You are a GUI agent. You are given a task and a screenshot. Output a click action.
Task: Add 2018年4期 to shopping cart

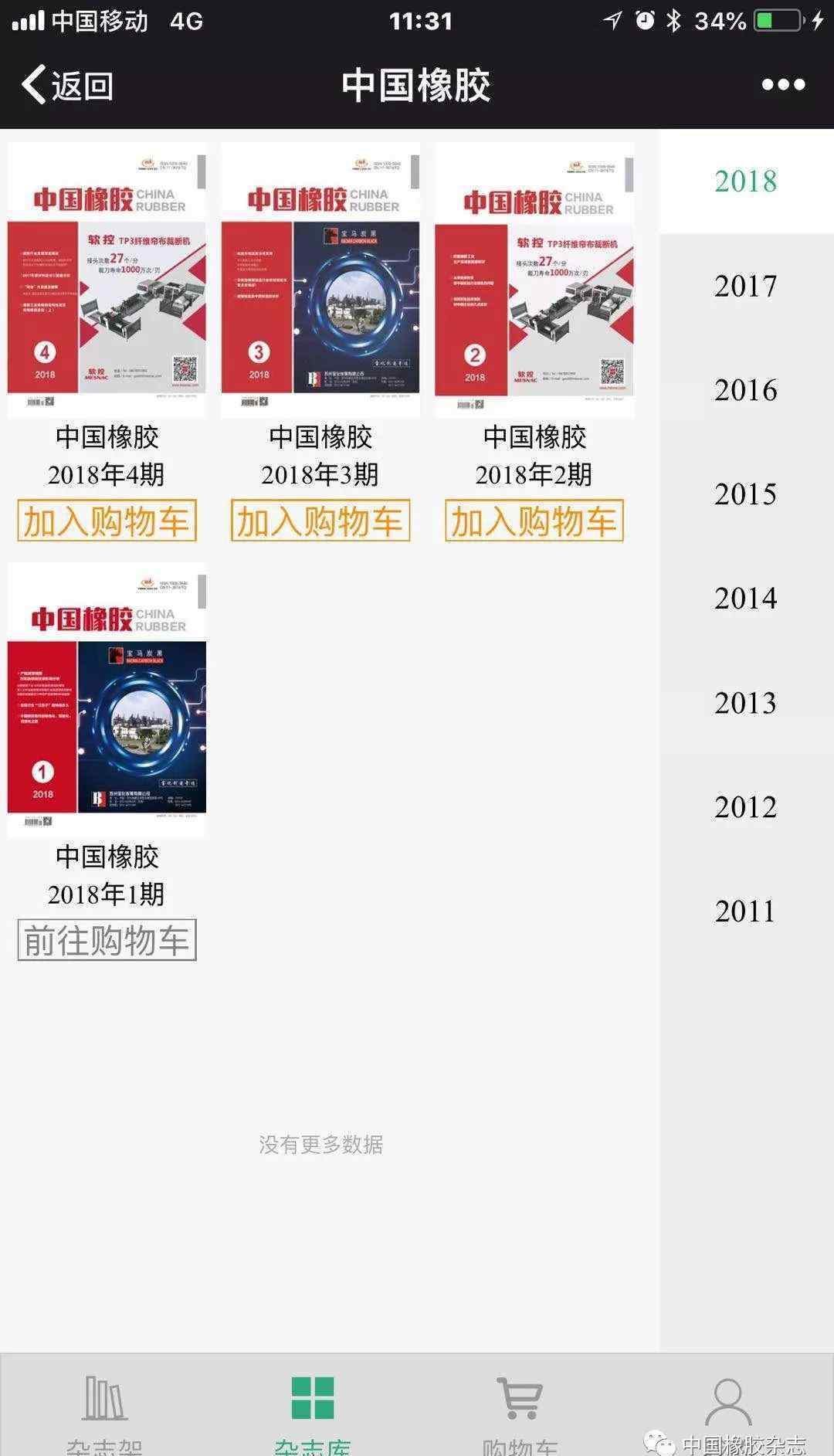coord(107,521)
